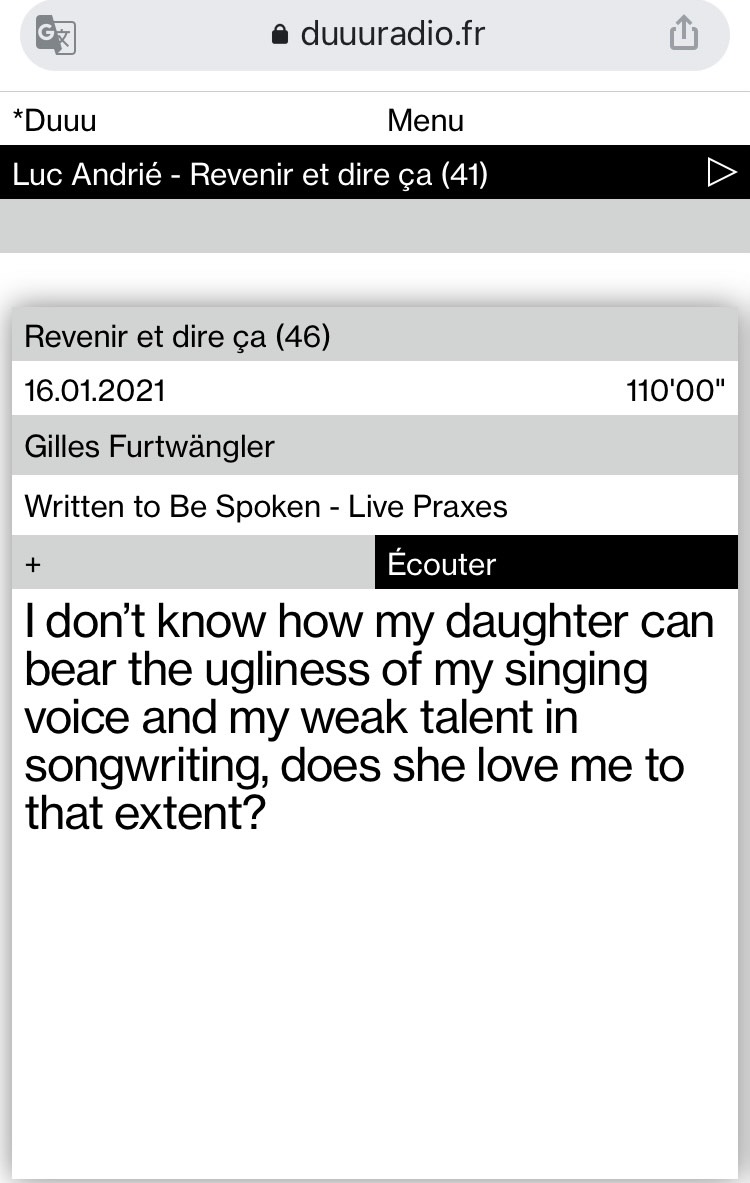Open Written to Be Spoken - Live Praxes
Screen dimensions: 750x1183
click(x=266, y=506)
